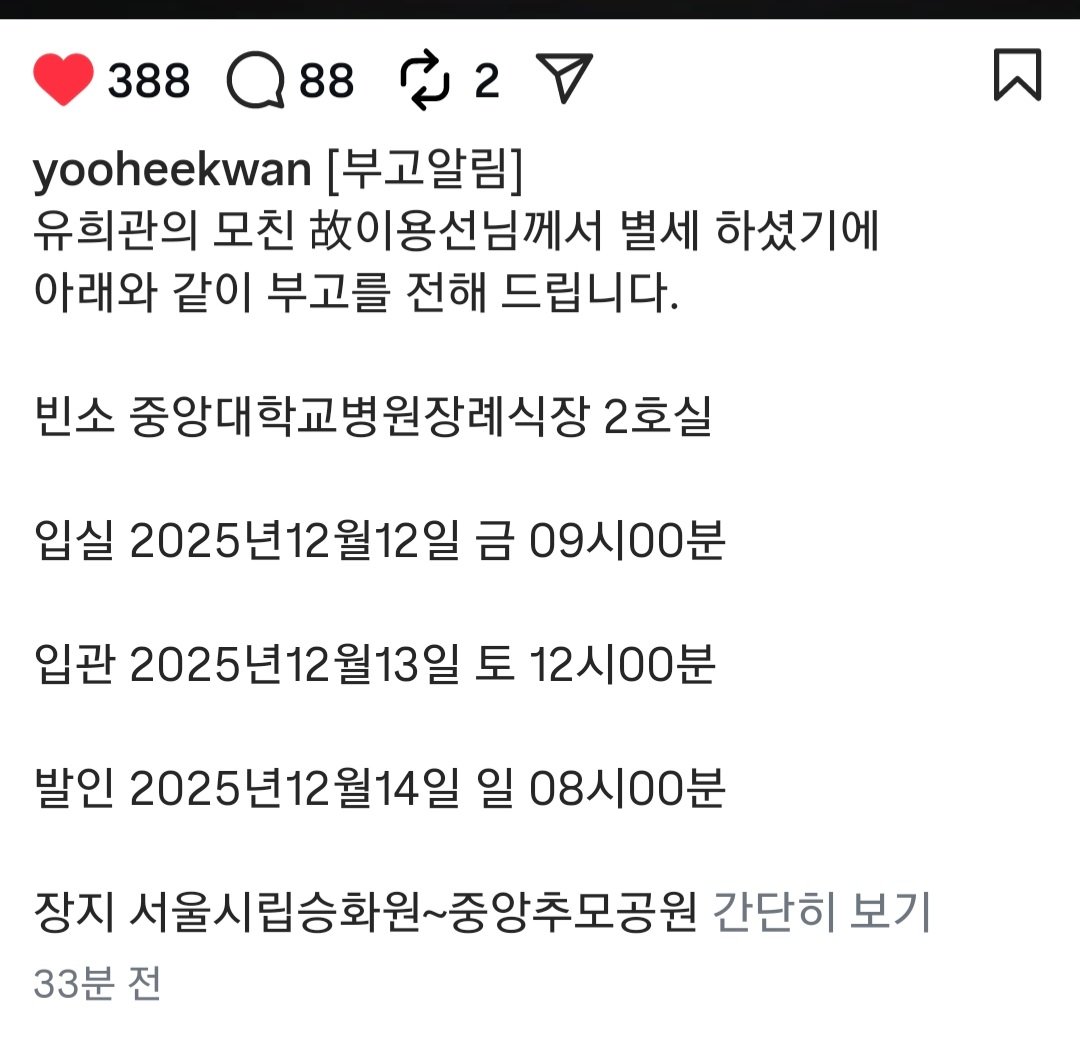Open the yooheekwan profile
Screen dimensions: 1080x1039
[172, 172]
